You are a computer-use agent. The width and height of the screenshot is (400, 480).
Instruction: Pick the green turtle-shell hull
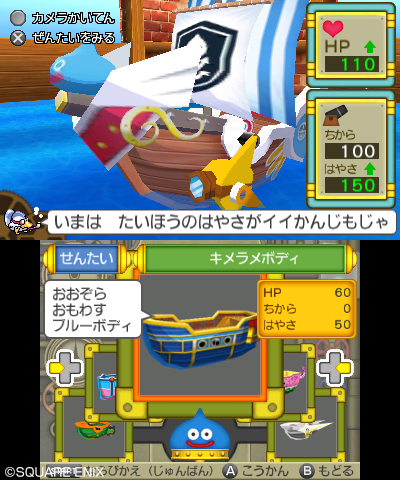coord(95,430)
